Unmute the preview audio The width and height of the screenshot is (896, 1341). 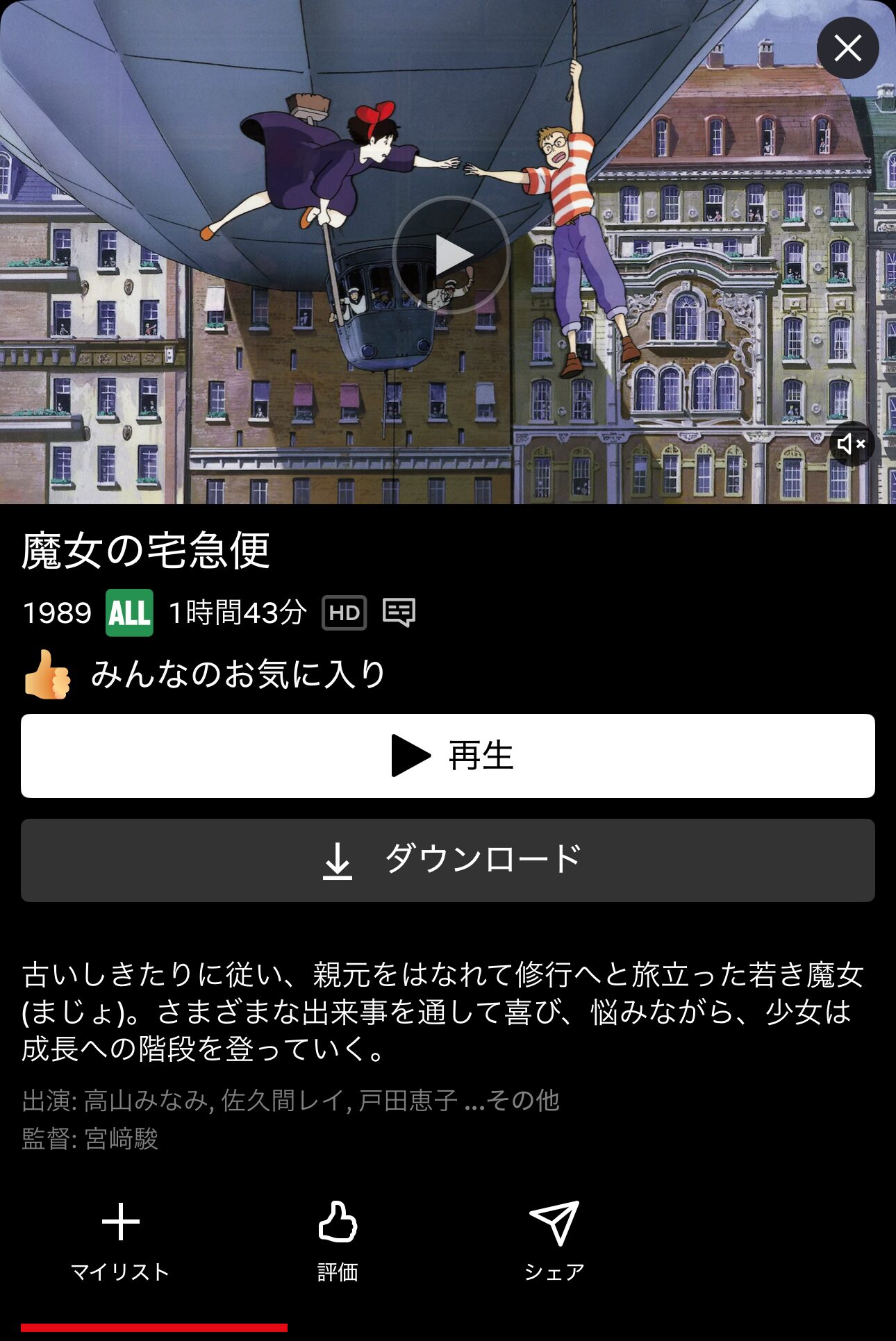[x=851, y=443]
